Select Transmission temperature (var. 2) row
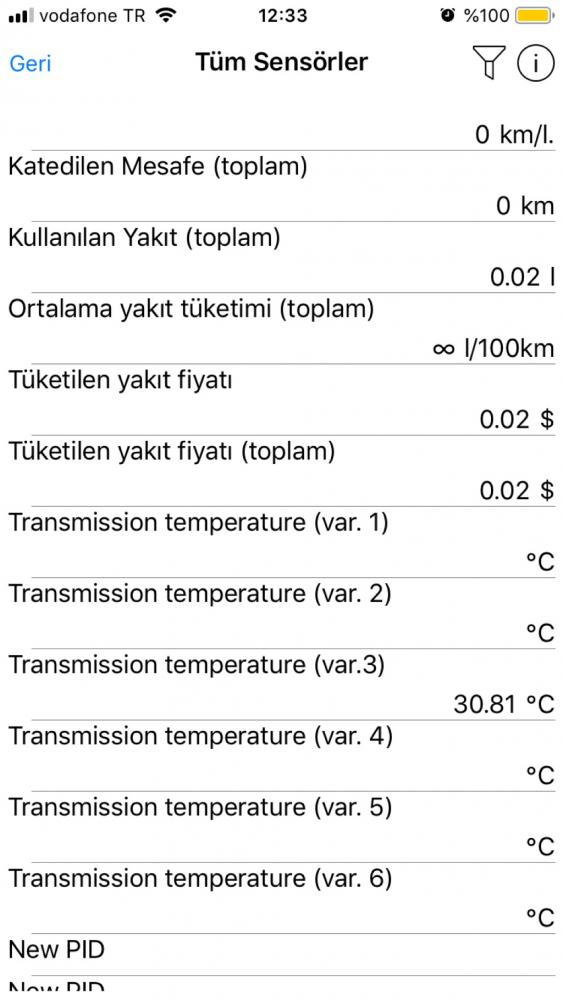 (x=281, y=614)
